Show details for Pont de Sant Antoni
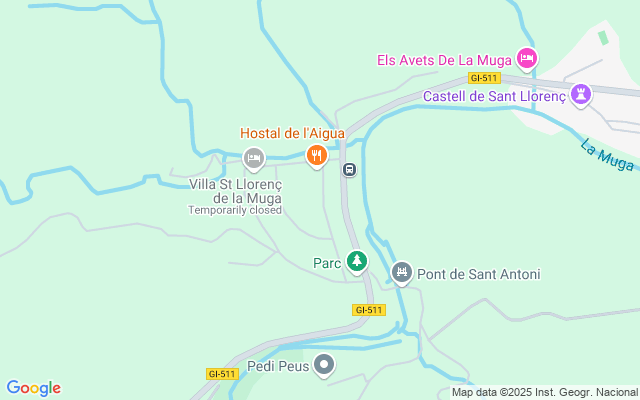Viewport: 640px width, 400px height. (x=402, y=272)
